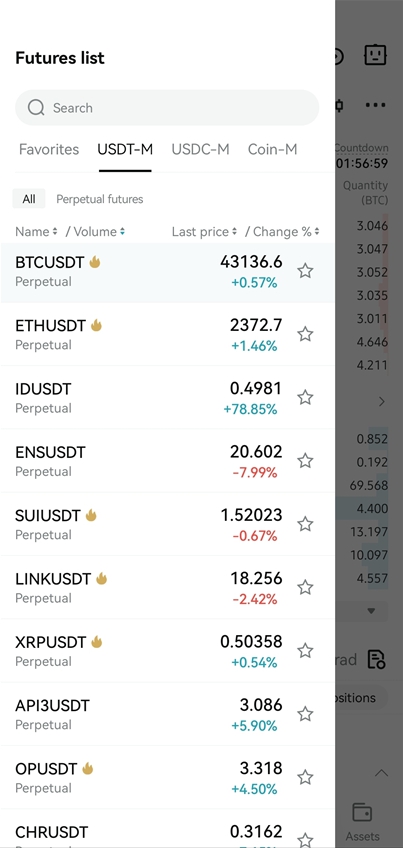This screenshot has height=848, width=403.
Task: Switch to the Favorites tab
Action: tap(49, 149)
